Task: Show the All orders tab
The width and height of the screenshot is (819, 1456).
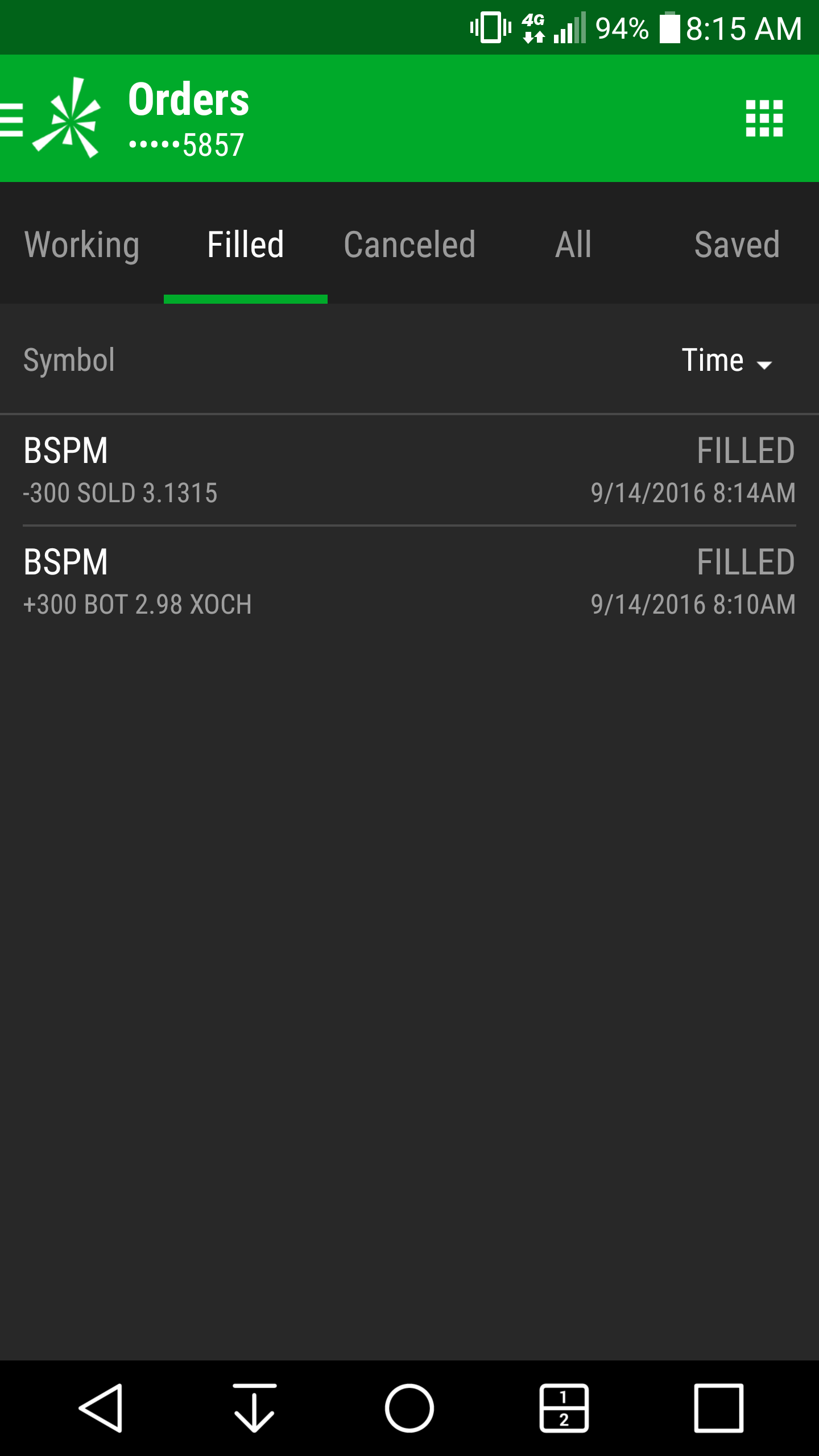Action: click(573, 245)
